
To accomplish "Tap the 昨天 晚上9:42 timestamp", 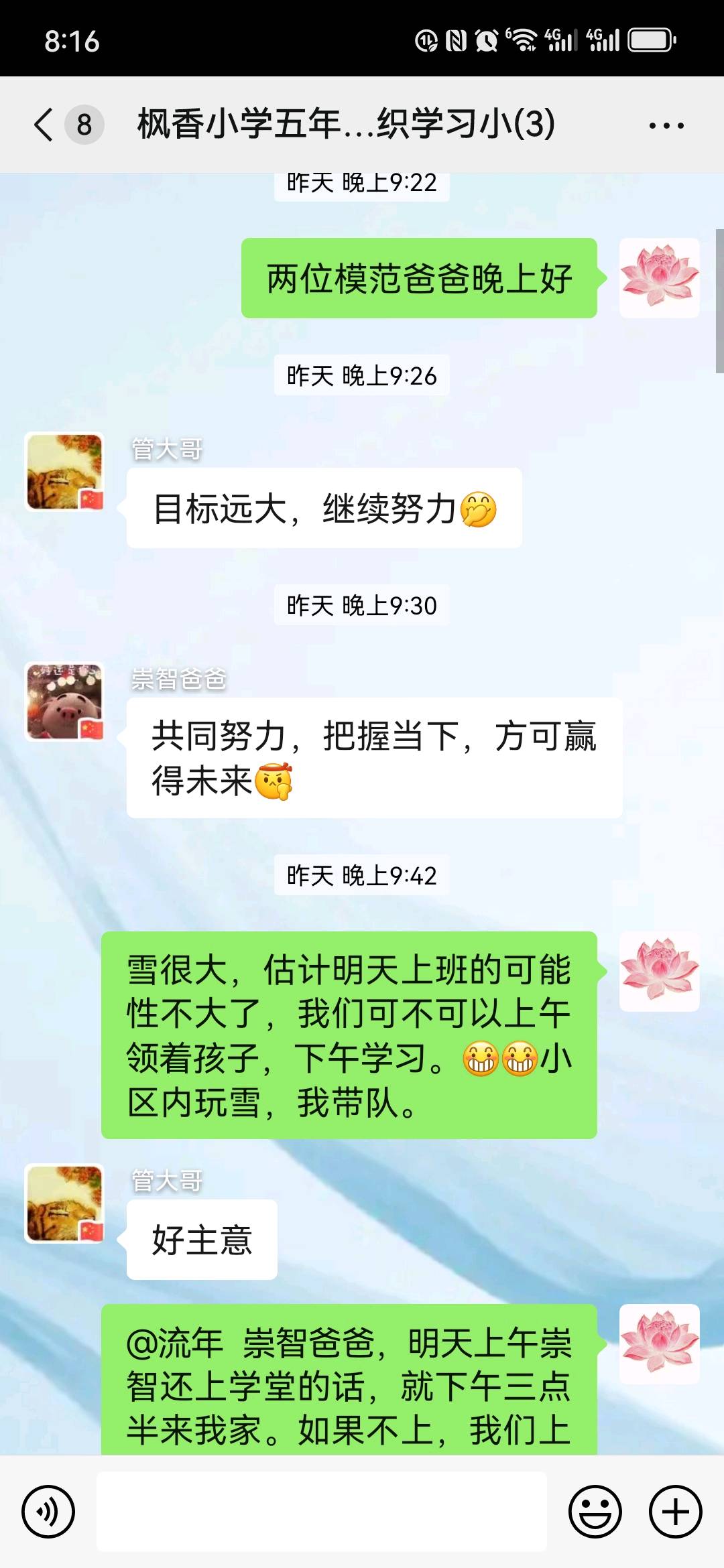I will tap(361, 874).
